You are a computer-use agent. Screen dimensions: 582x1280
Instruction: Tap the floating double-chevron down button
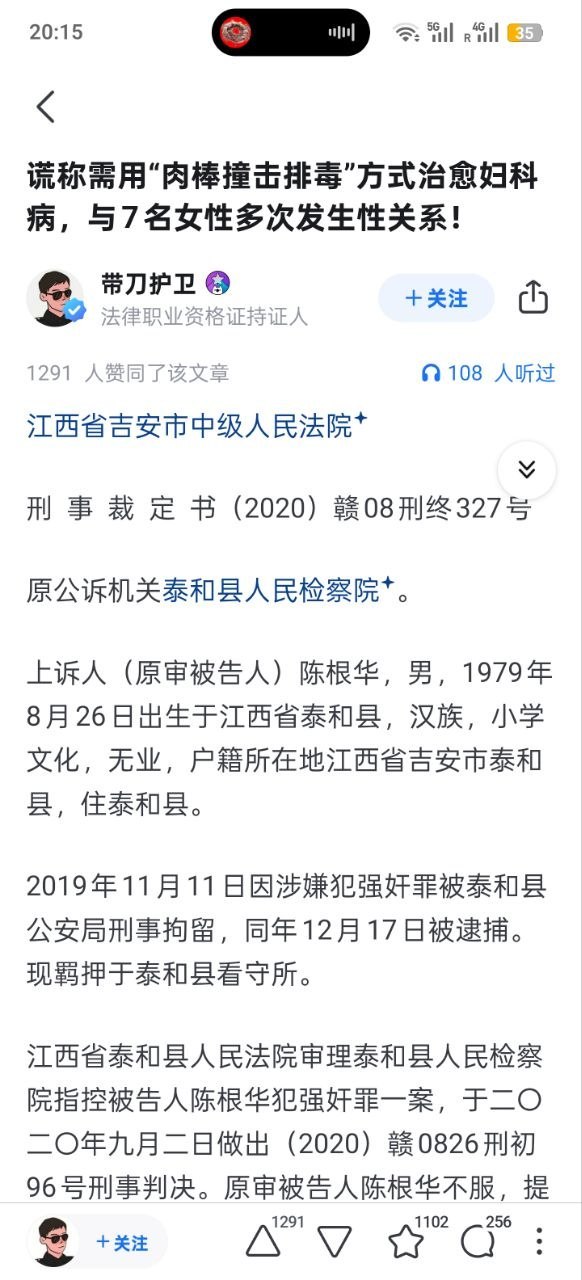click(x=527, y=470)
